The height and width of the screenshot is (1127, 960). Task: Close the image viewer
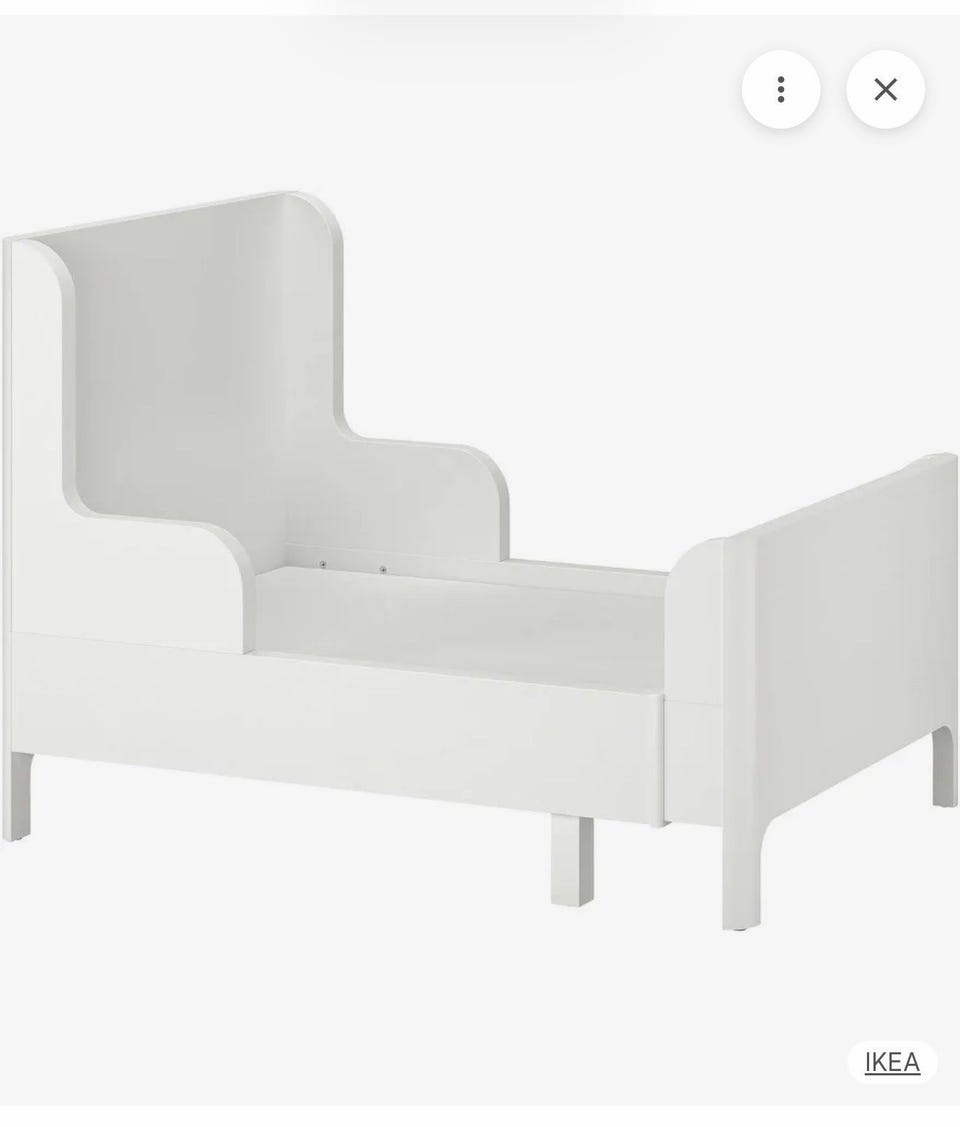(x=885, y=90)
